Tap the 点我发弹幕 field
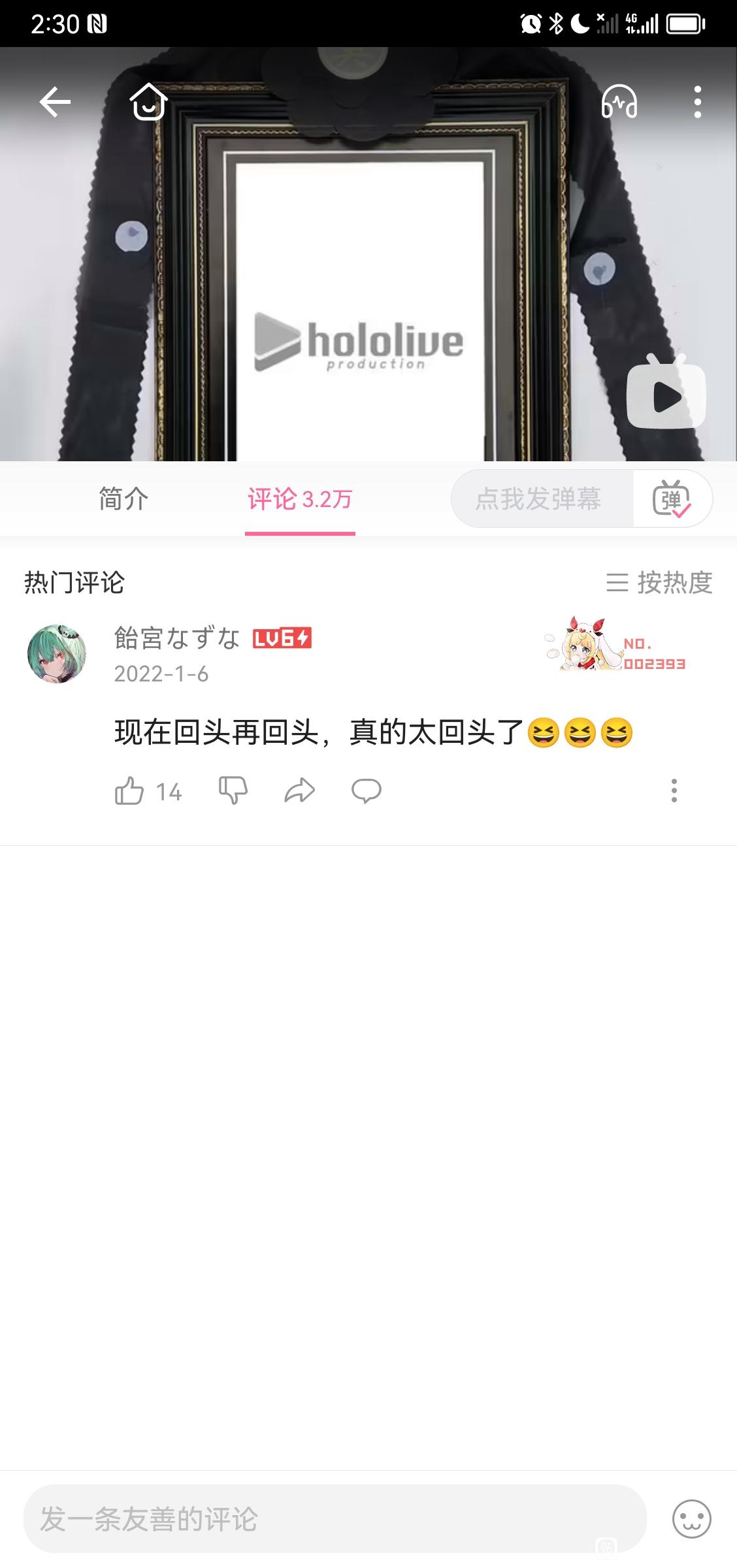Viewport: 737px width, 1568px height. [540, 499]
